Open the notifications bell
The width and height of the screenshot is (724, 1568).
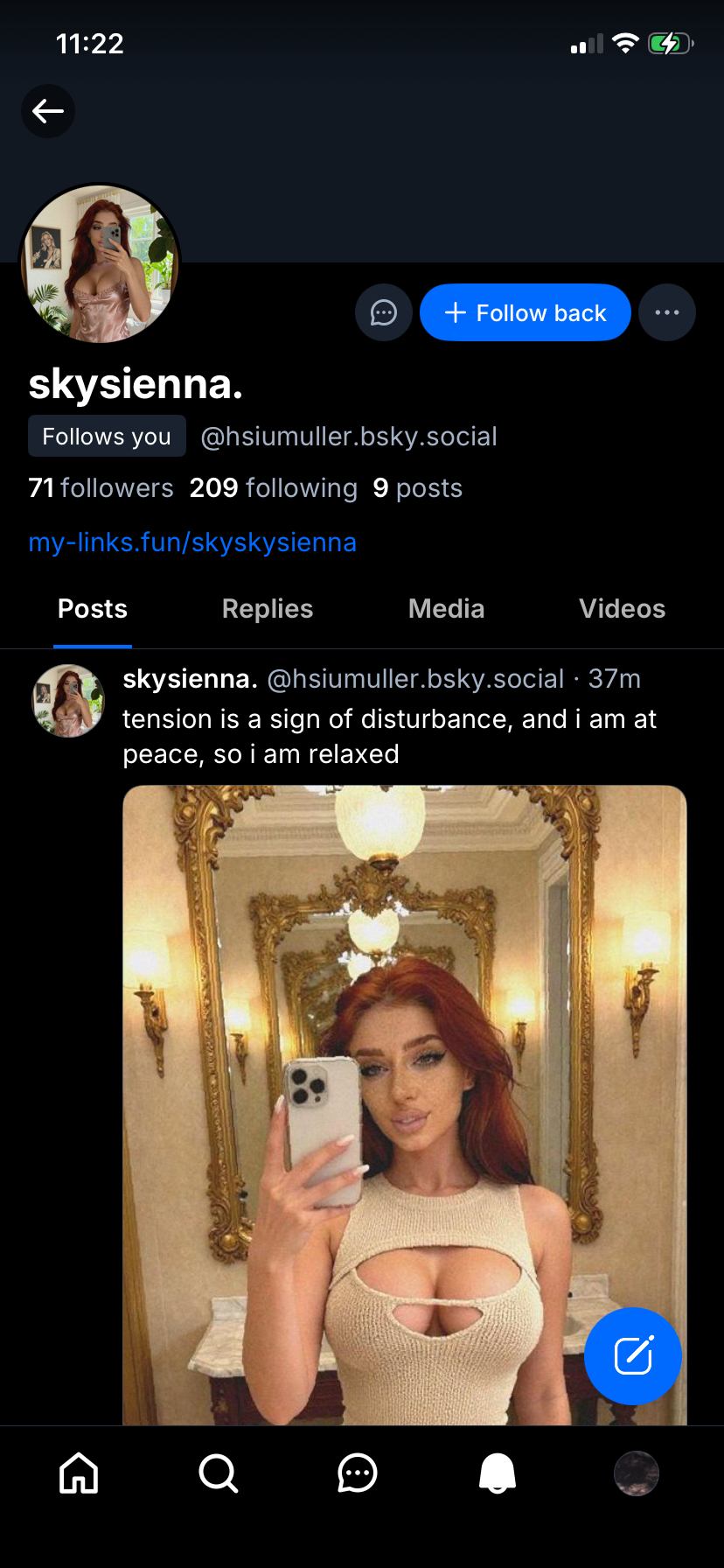point(498,1473)
